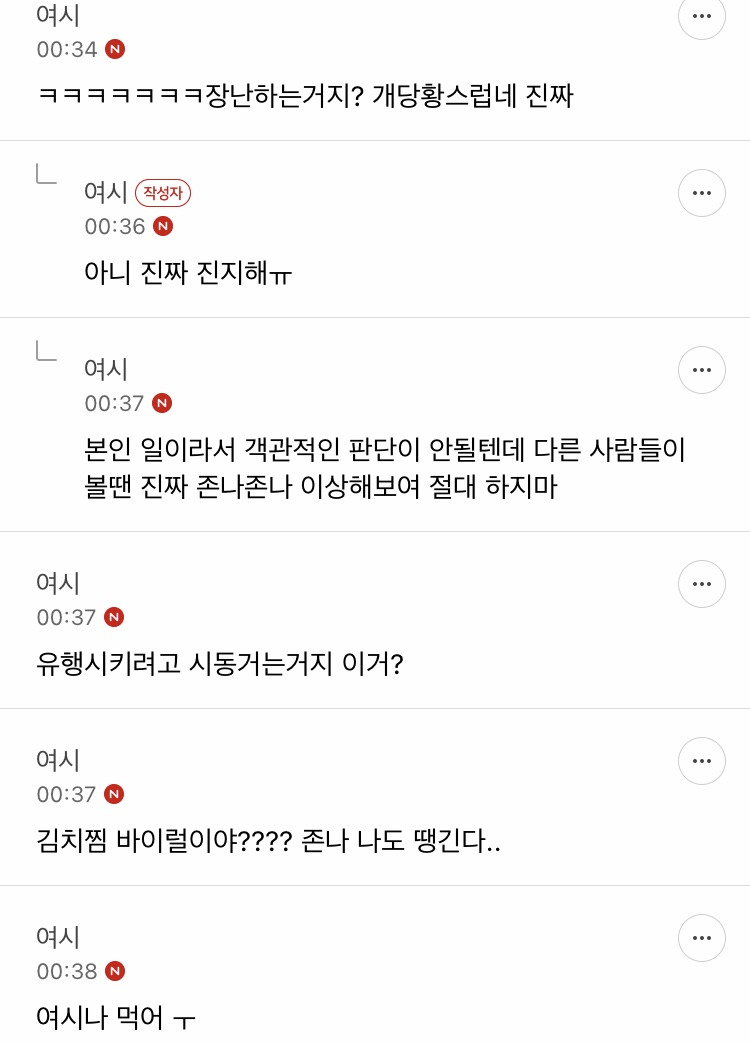
Task: Open options menu beside 유행시키려고 comment
Action: pos(701,584)
